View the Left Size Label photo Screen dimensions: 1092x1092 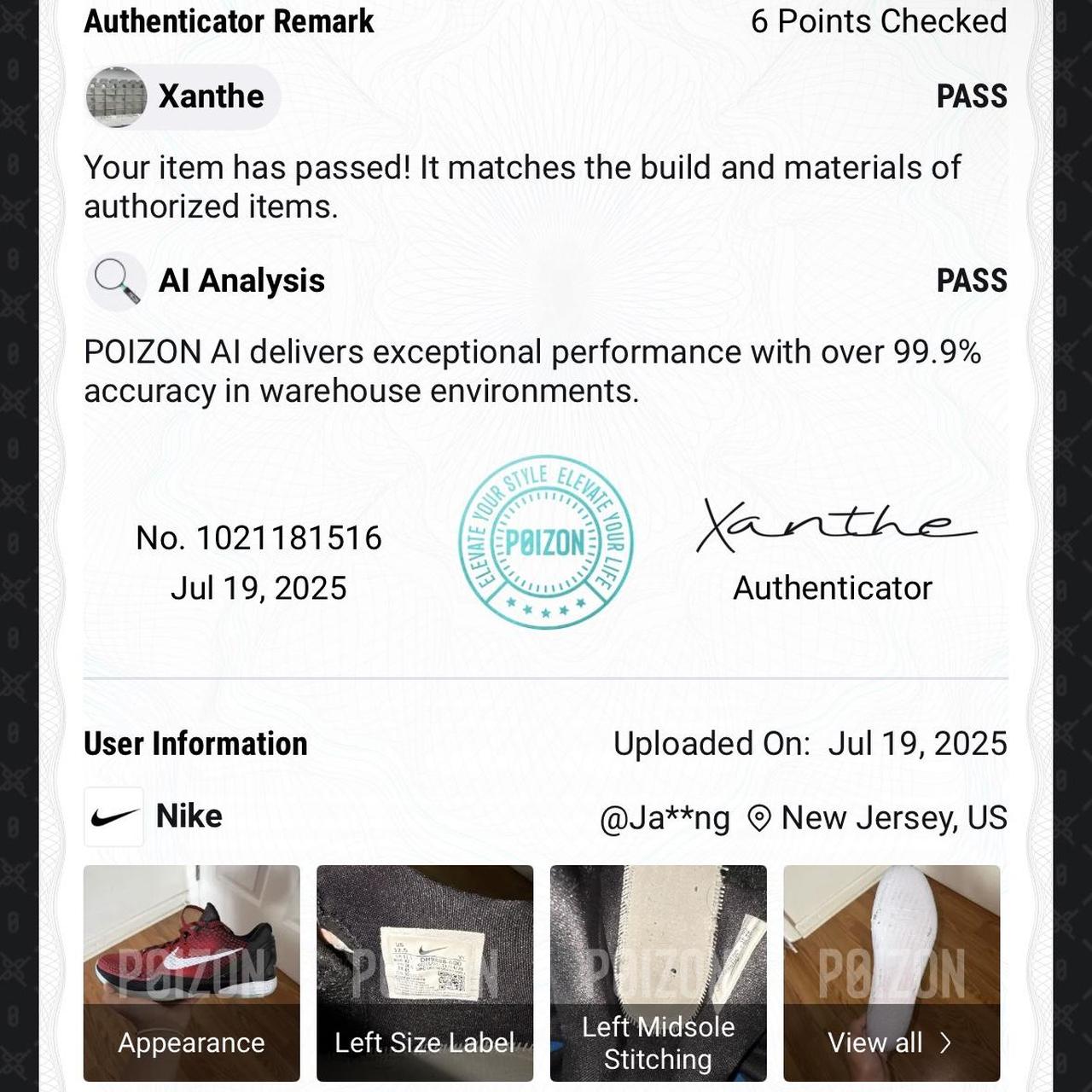coord(424,973)
